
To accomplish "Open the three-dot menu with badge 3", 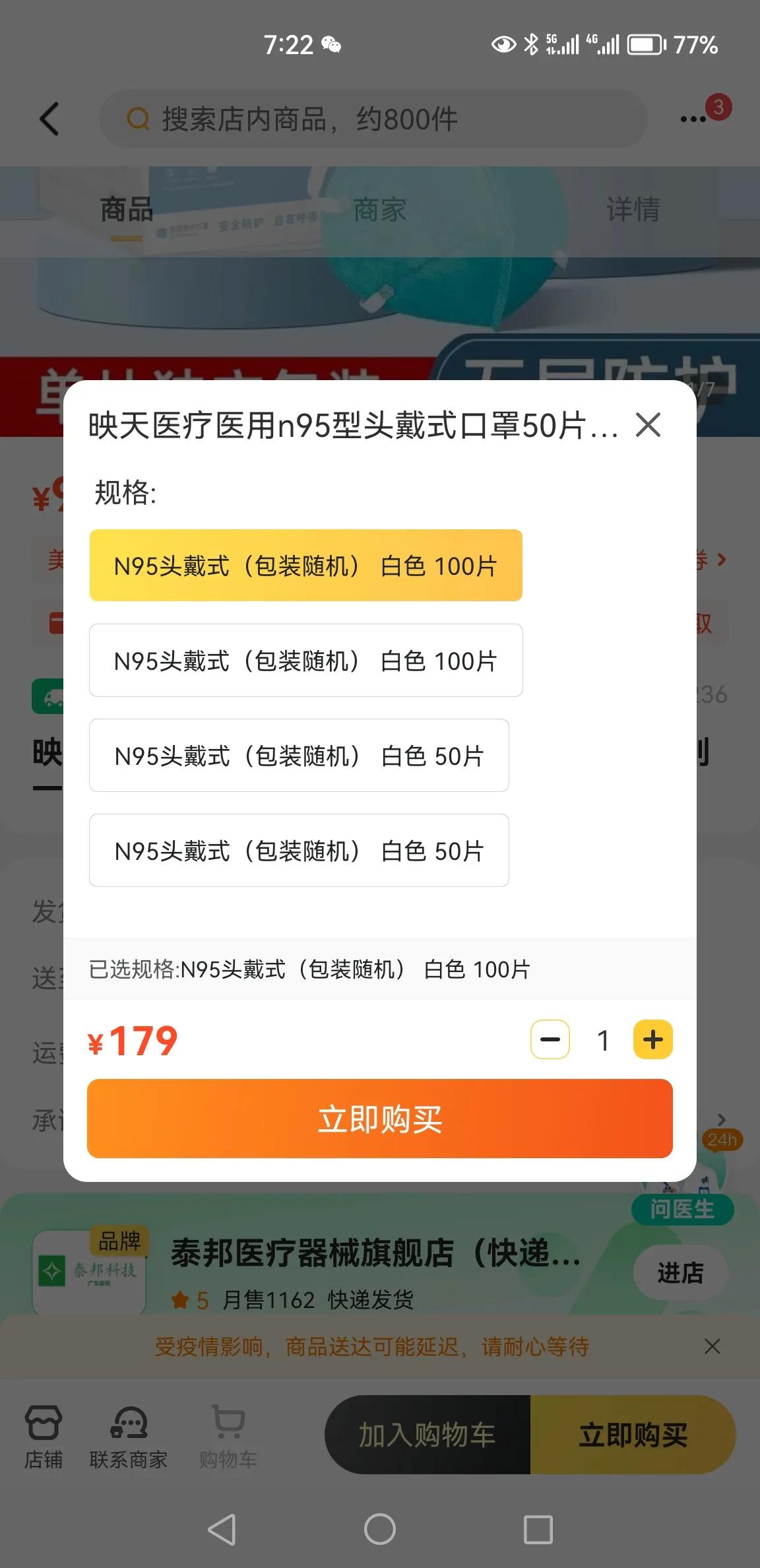I will [x=695, y=119].
